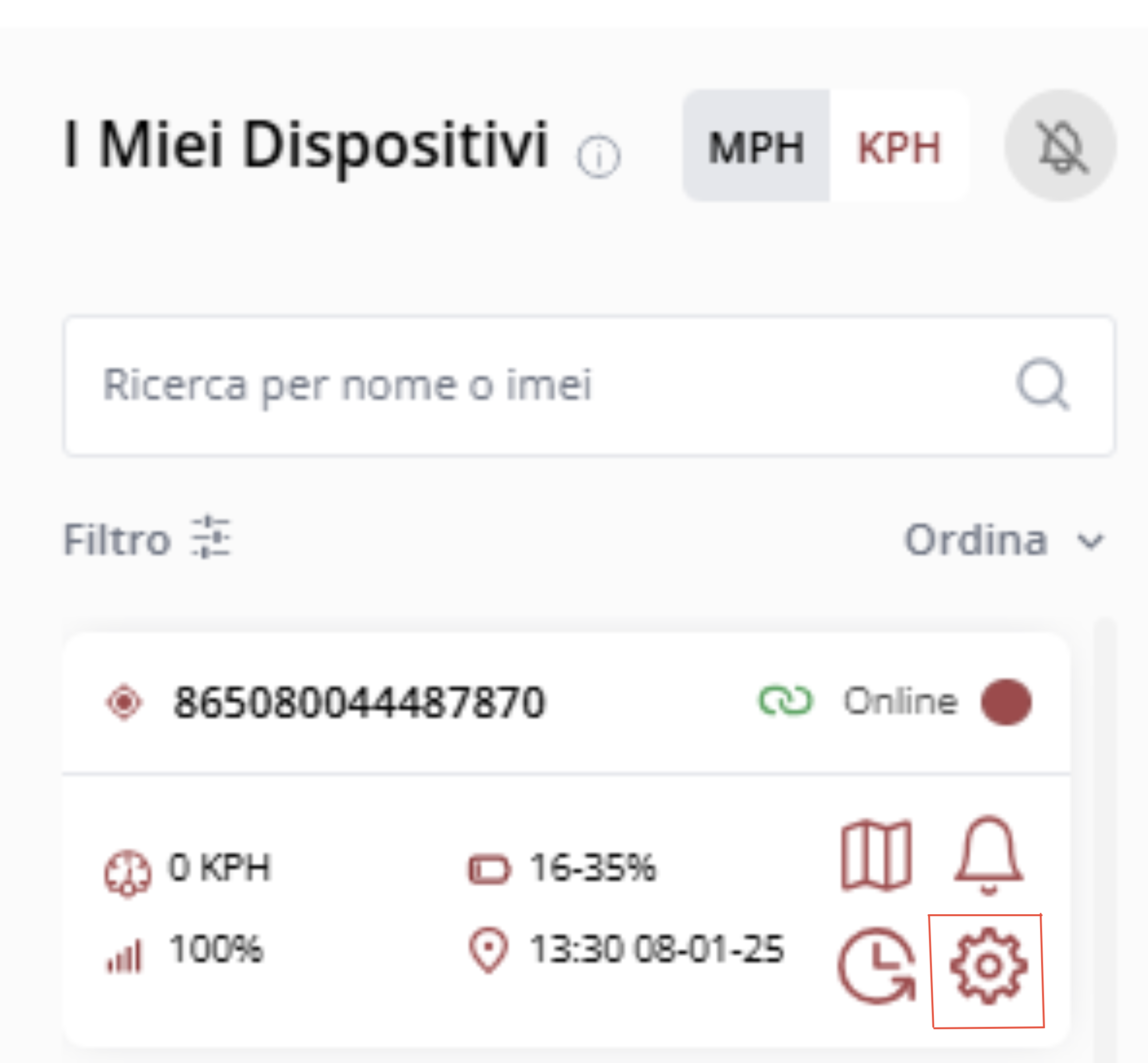Open device 865080044487870 card
1148x1063 pixels.
point(359,702)
